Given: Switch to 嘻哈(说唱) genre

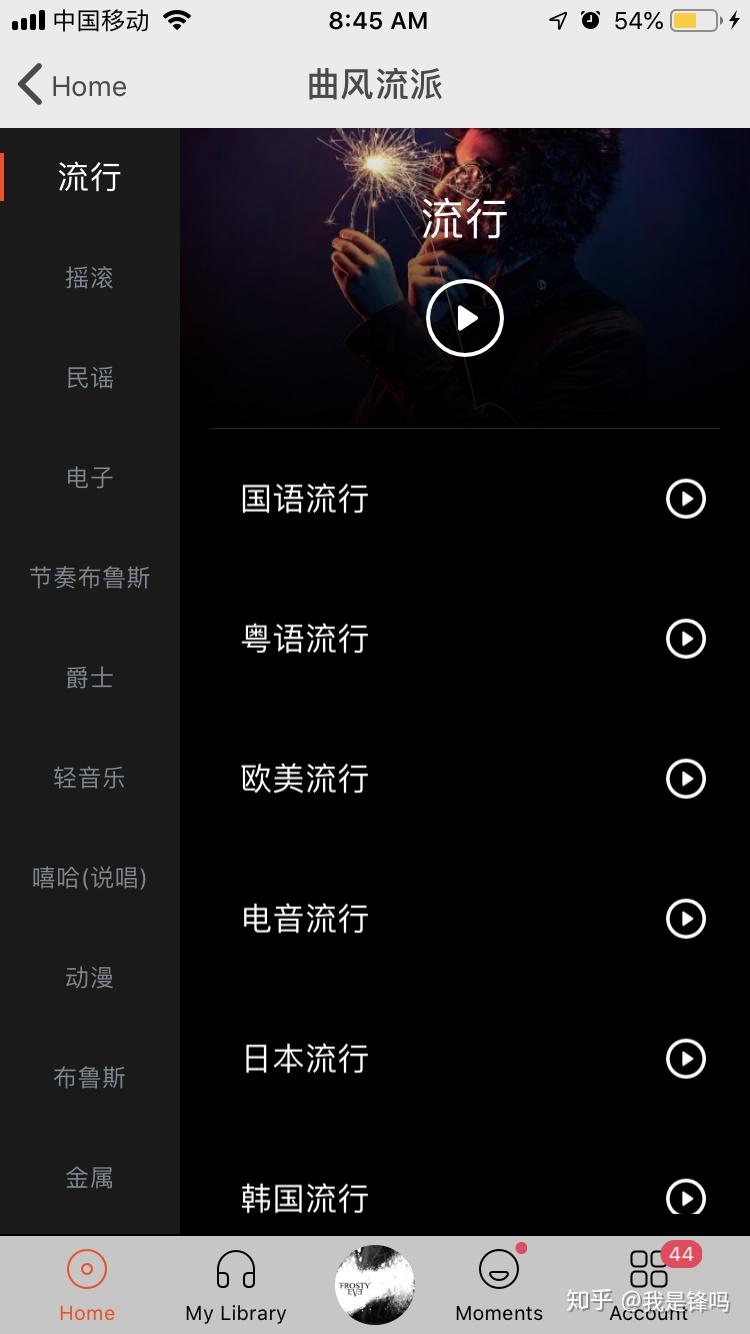Looking at the screenshot, I should click(x=90, y=878).
